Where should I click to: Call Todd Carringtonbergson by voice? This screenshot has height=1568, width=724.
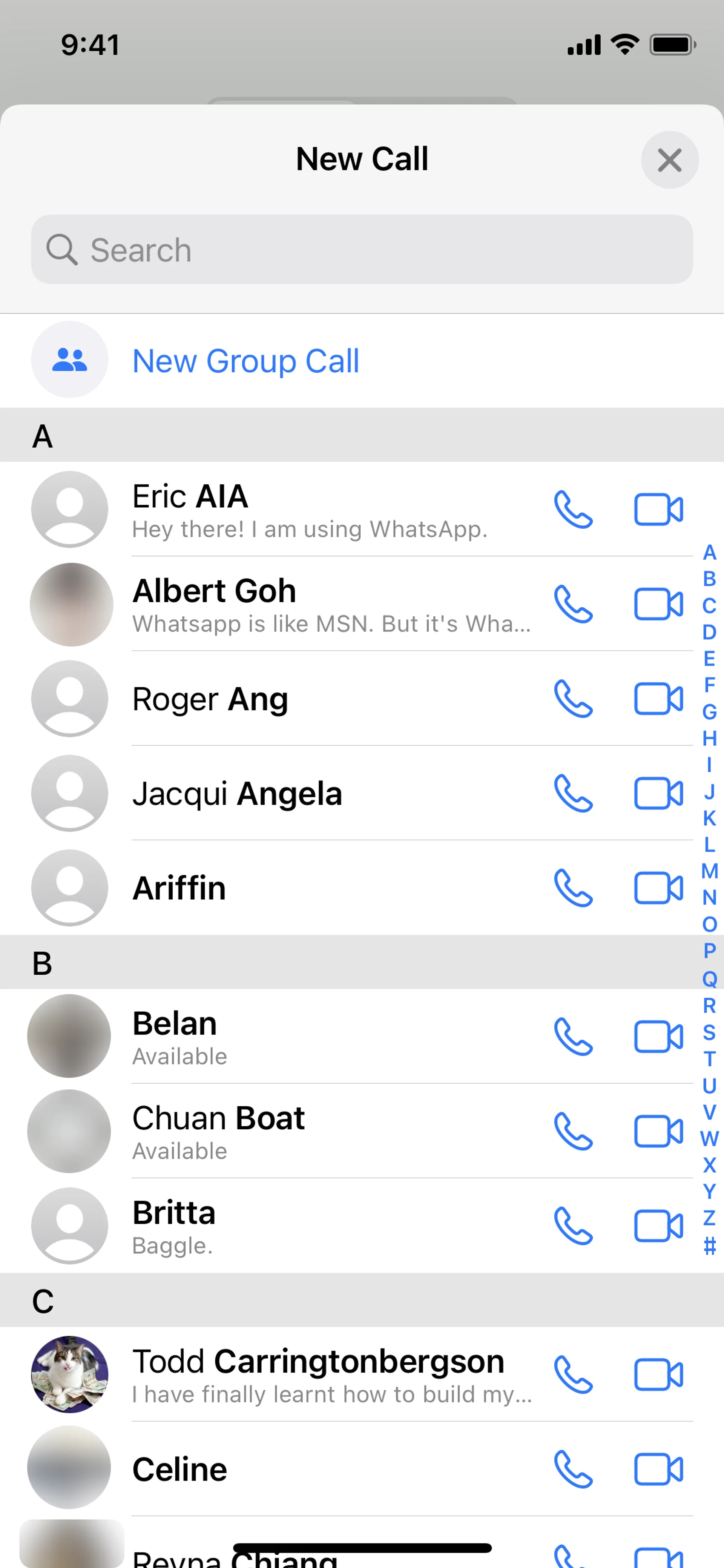573,1374
